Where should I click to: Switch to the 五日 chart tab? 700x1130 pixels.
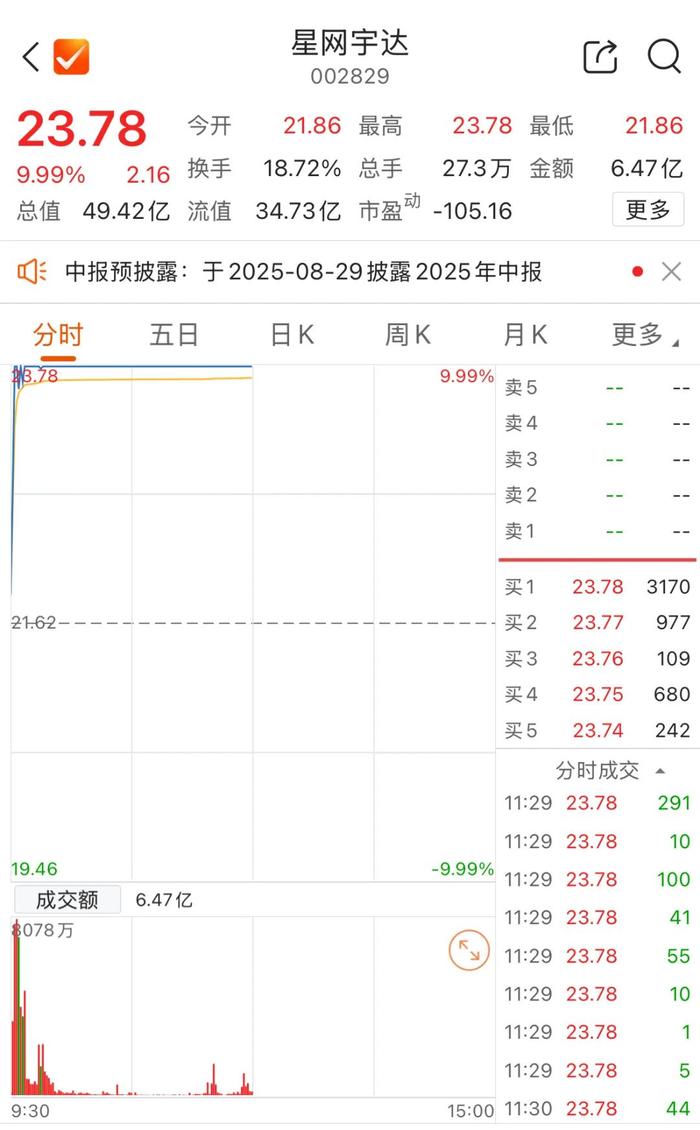coord(174,335)
